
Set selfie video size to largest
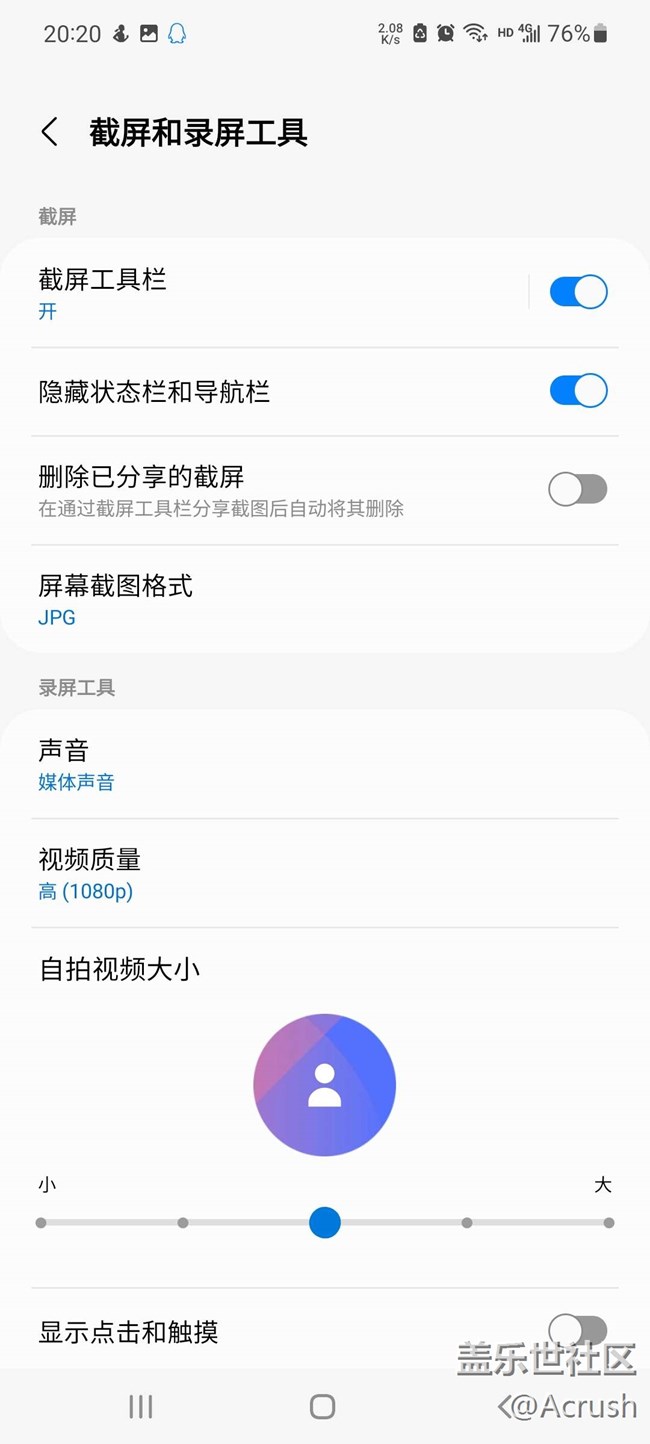(x=609, y=1222)
